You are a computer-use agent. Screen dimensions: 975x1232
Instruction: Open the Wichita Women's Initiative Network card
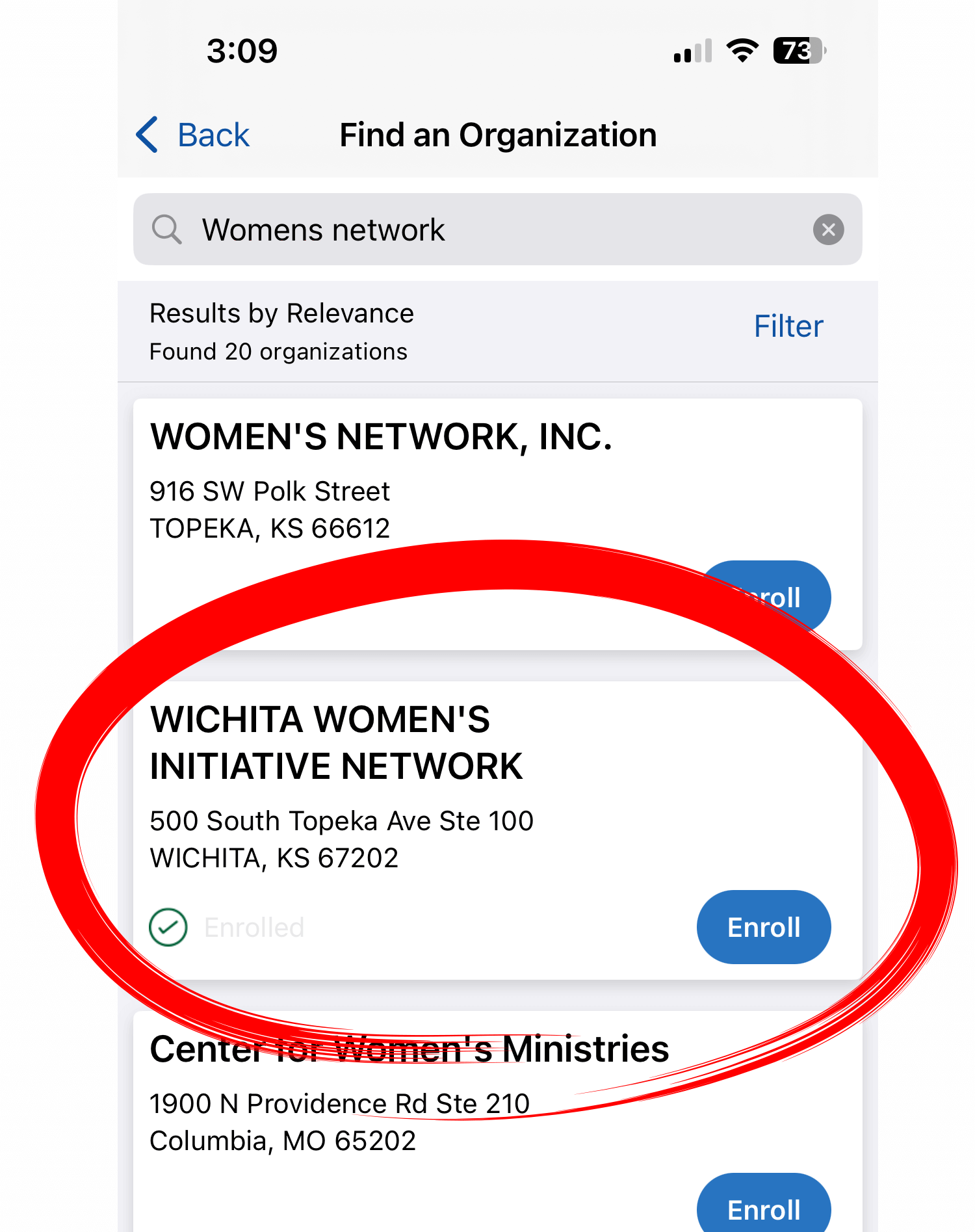point(336,743)
